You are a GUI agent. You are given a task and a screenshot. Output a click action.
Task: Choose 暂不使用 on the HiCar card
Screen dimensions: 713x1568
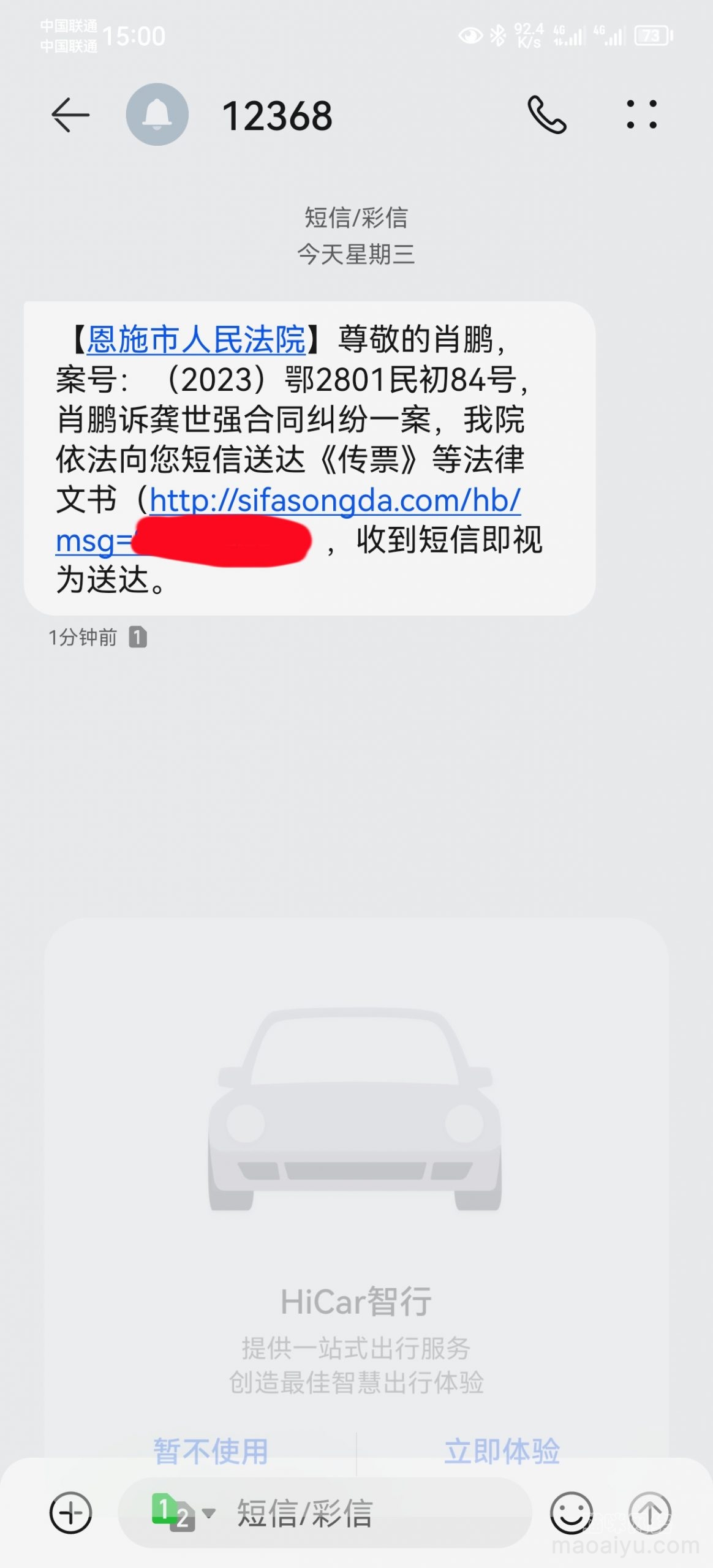tap(211, 1452)
